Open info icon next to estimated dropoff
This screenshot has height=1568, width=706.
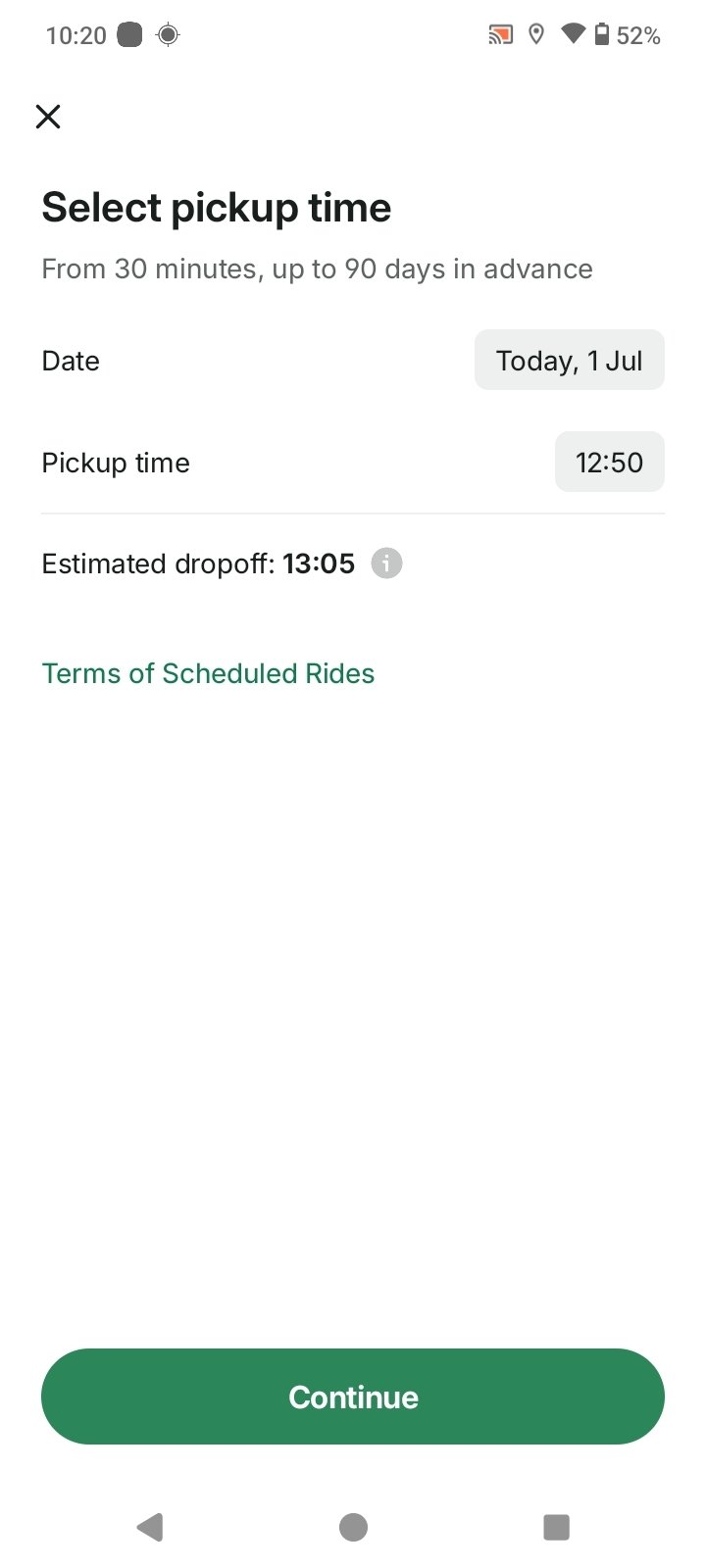click(x=386, y=563)
